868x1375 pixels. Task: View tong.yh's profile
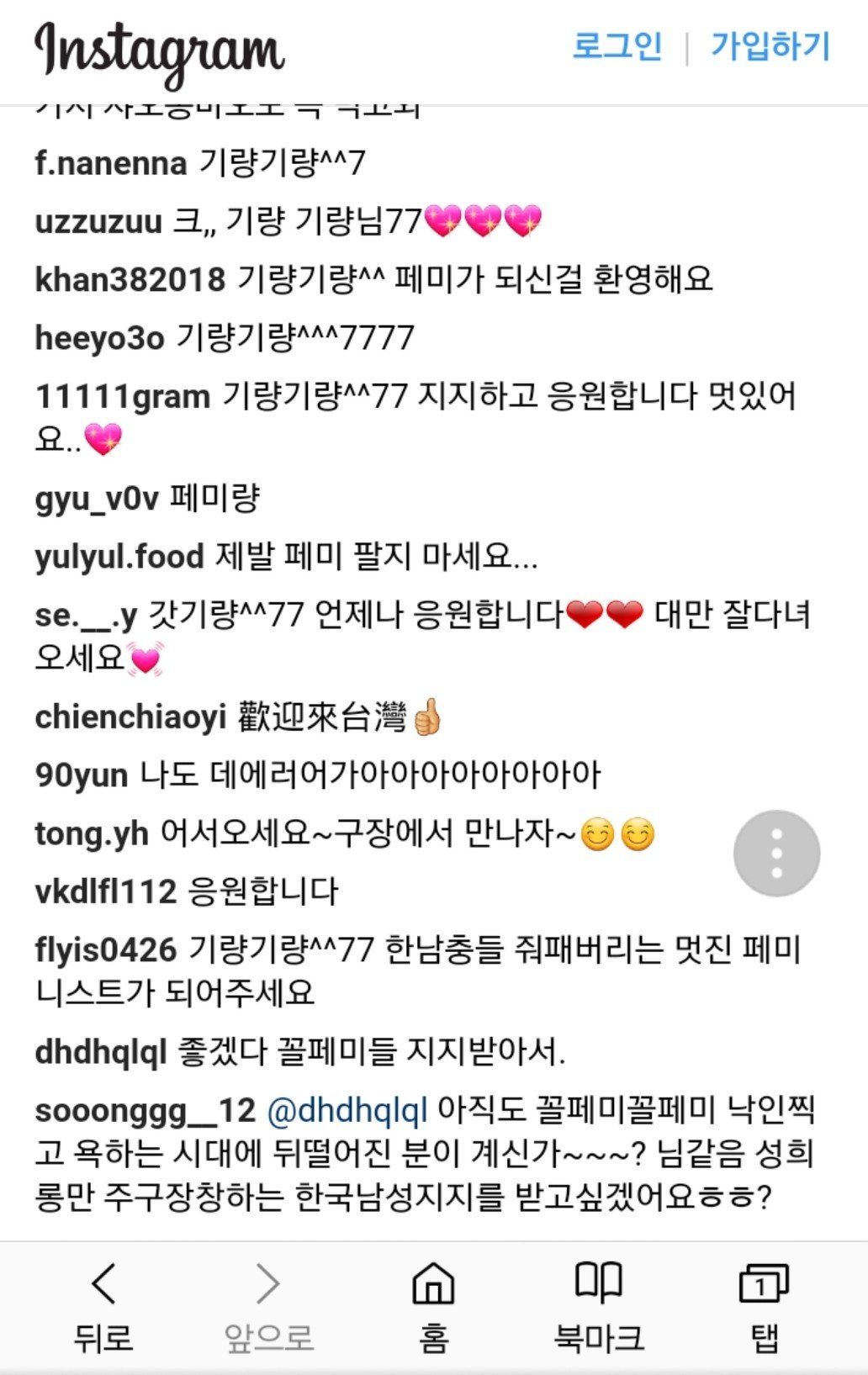(x=92, y=834)
